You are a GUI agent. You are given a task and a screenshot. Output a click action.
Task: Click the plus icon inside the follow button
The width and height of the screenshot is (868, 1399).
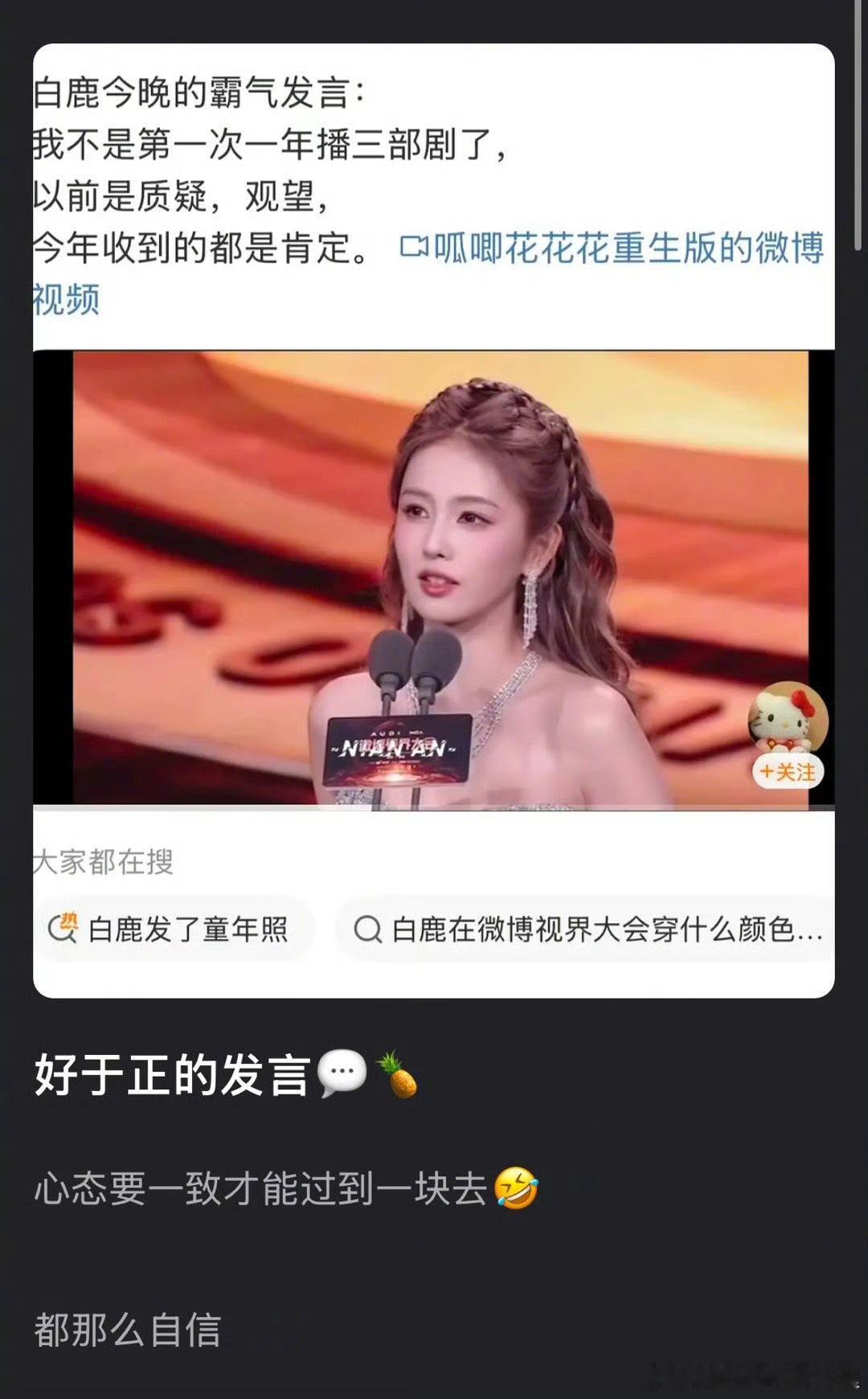[x=765, y=770]
